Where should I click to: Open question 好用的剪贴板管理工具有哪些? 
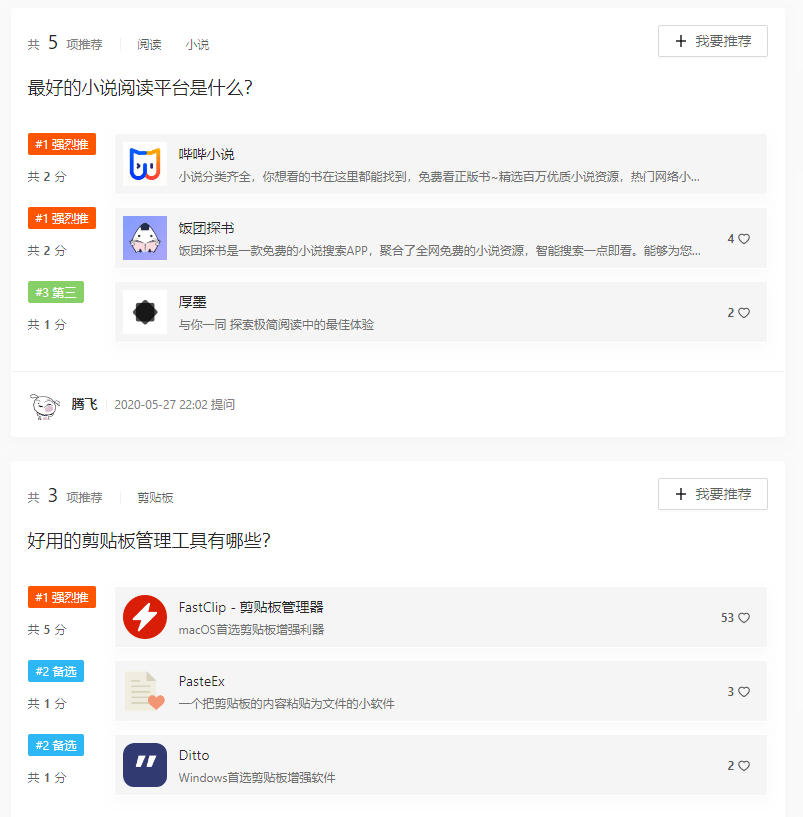(149, 541)
